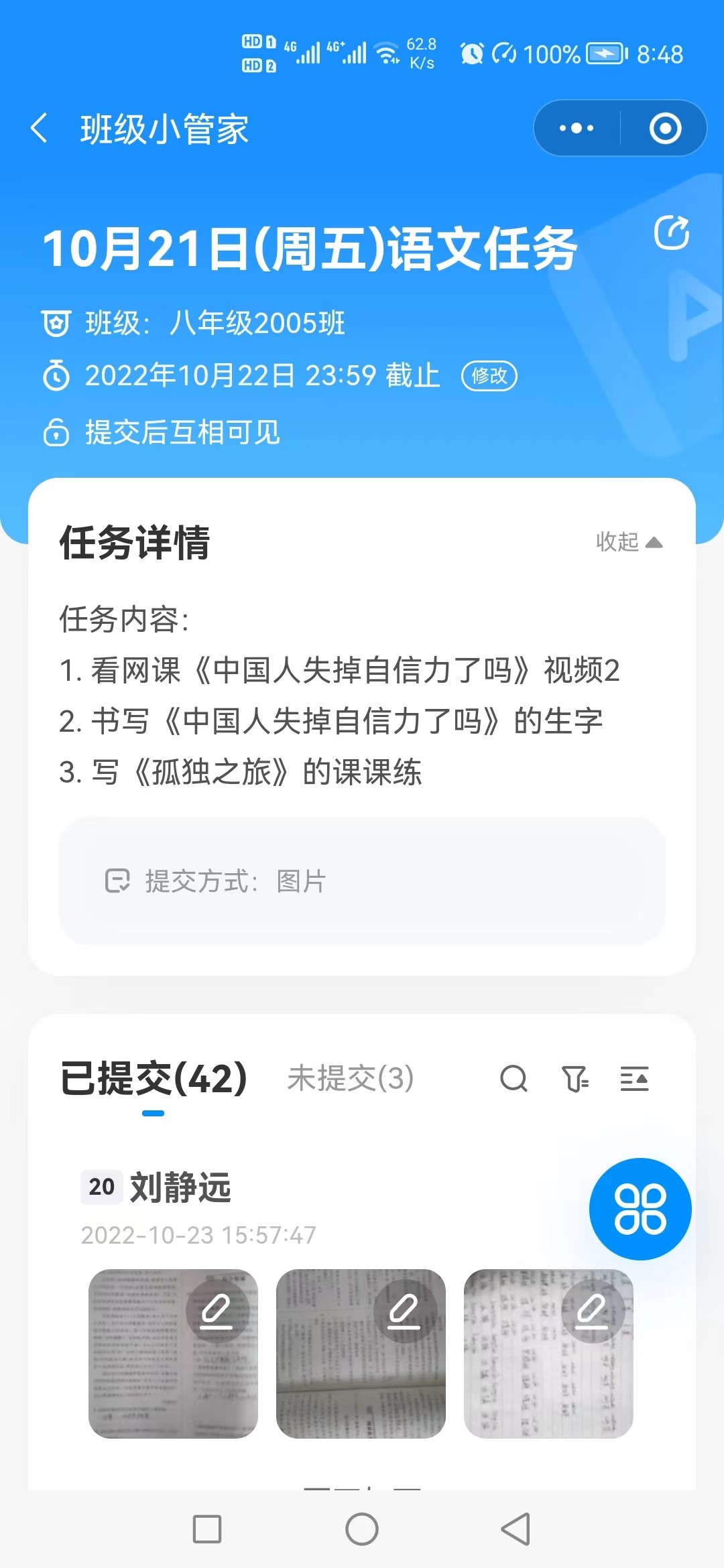Screen dimensions: 724x1568
Task: Tap 修改 to change the deadline
Action: tap(489, 377)
